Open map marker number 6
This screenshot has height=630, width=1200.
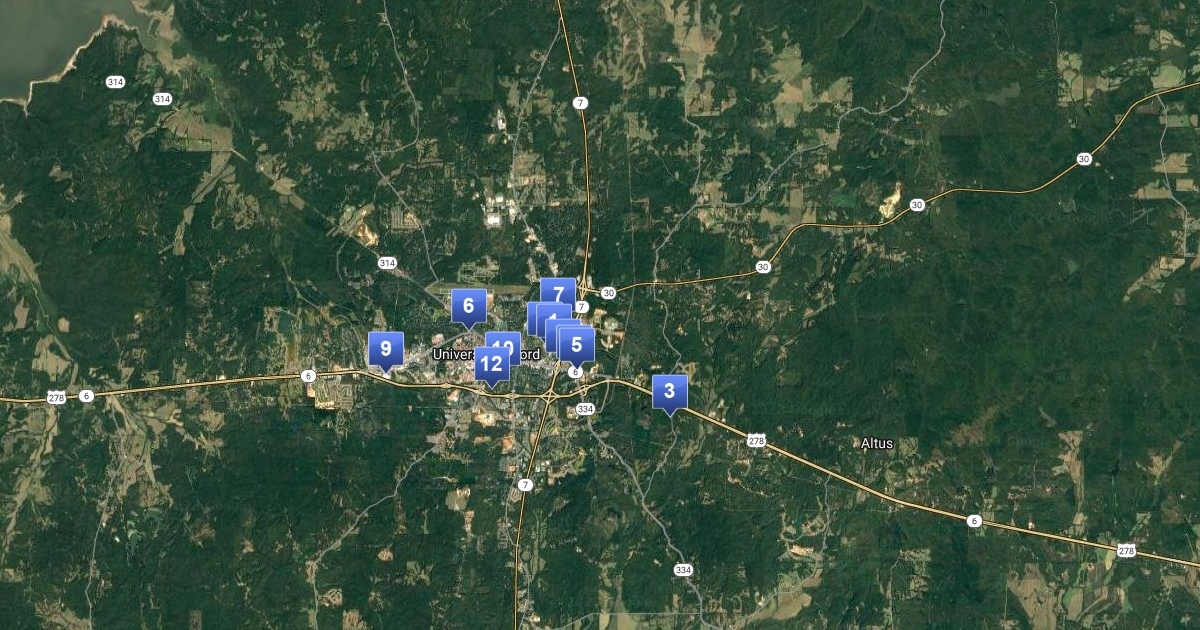tap(468, 306)
